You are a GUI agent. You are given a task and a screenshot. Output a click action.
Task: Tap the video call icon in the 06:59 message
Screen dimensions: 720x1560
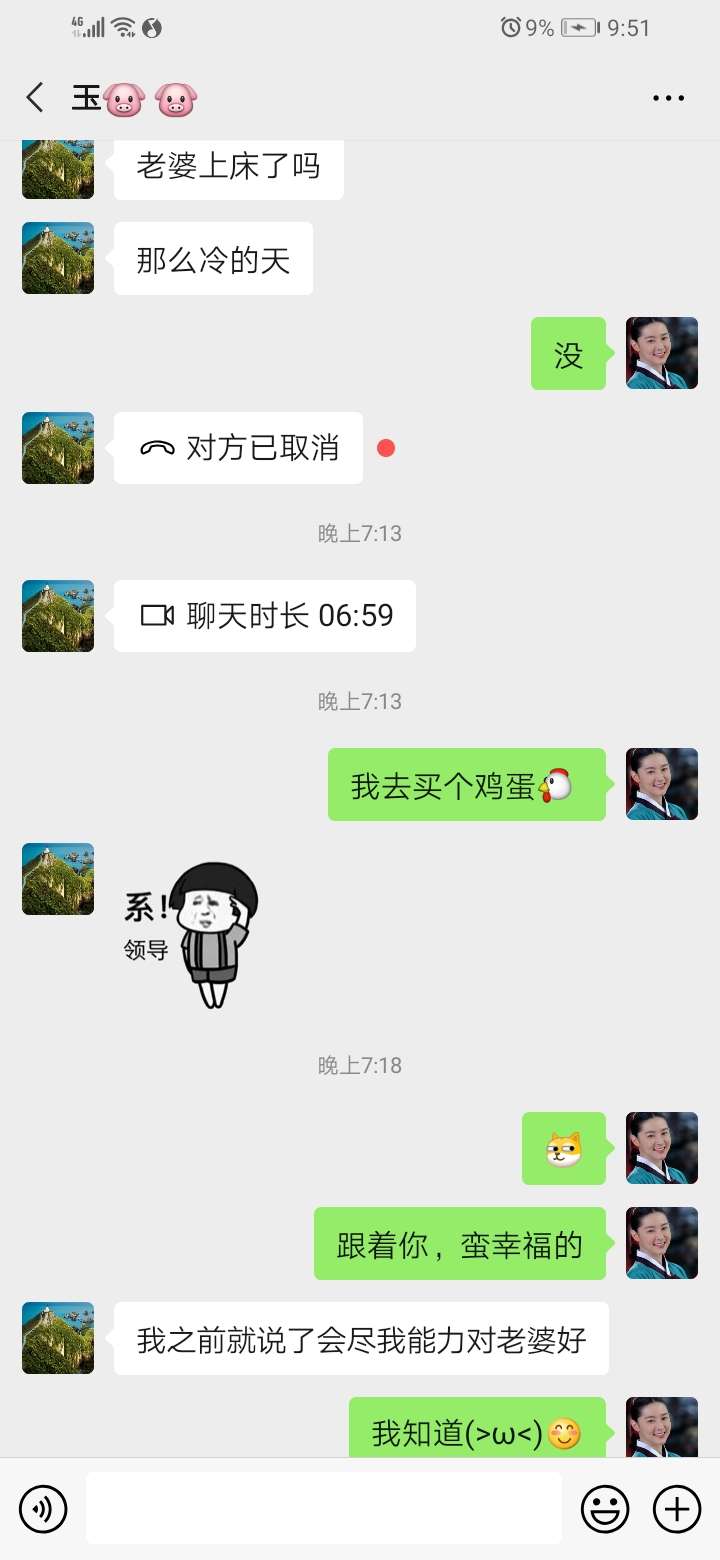pos(160,616)
